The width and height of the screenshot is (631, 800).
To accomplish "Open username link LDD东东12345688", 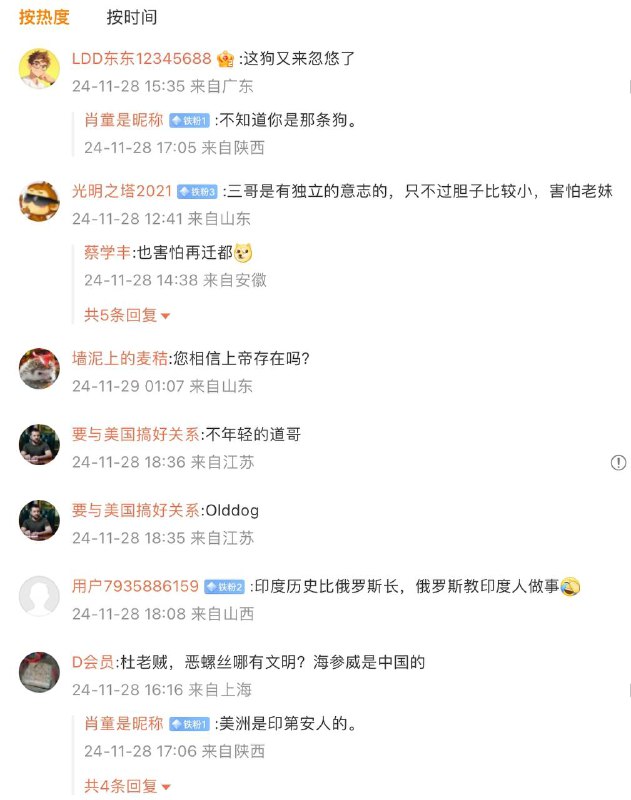I will tap(142, 59).
